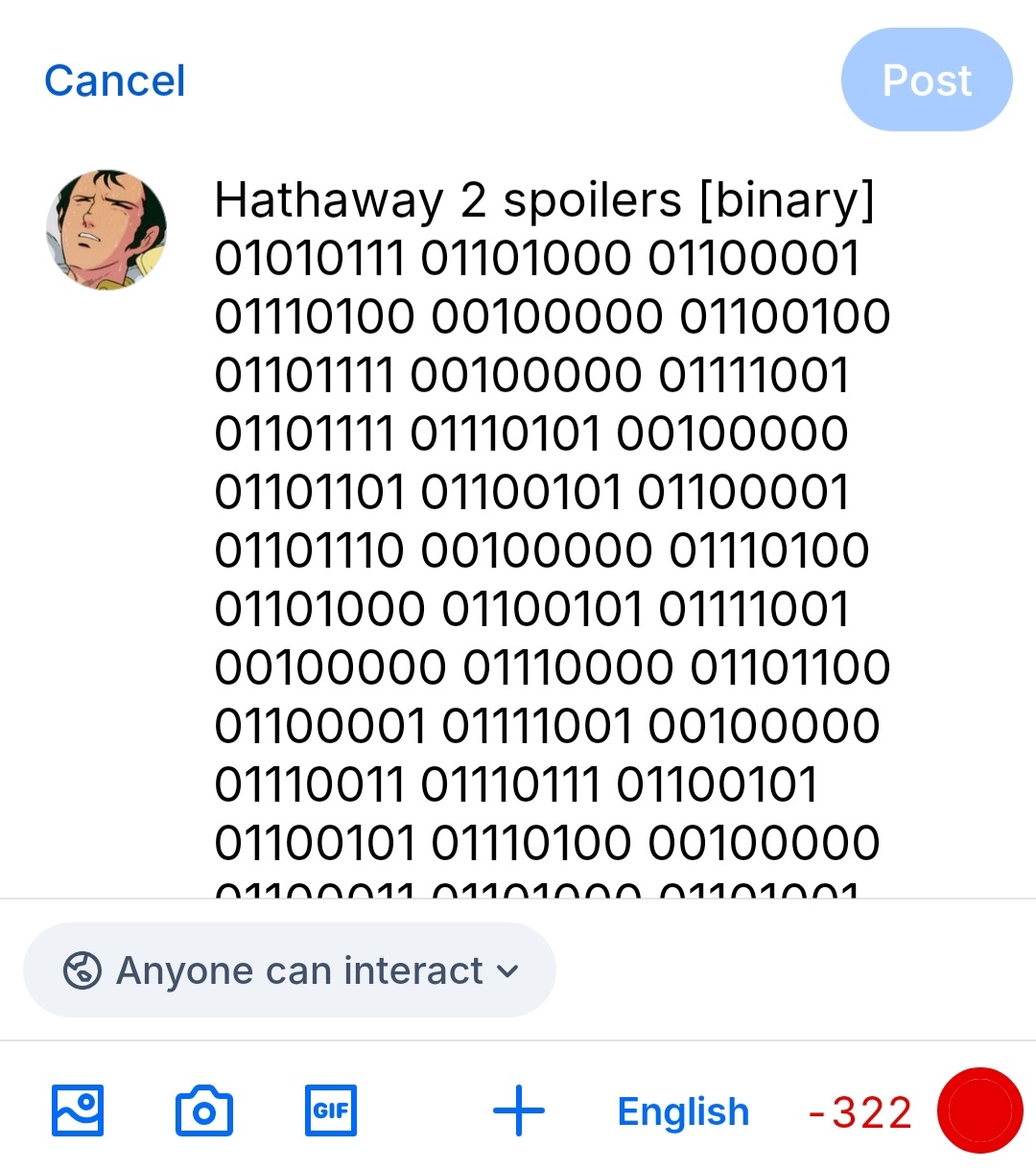Change the post language from English

click(683, 1112)
